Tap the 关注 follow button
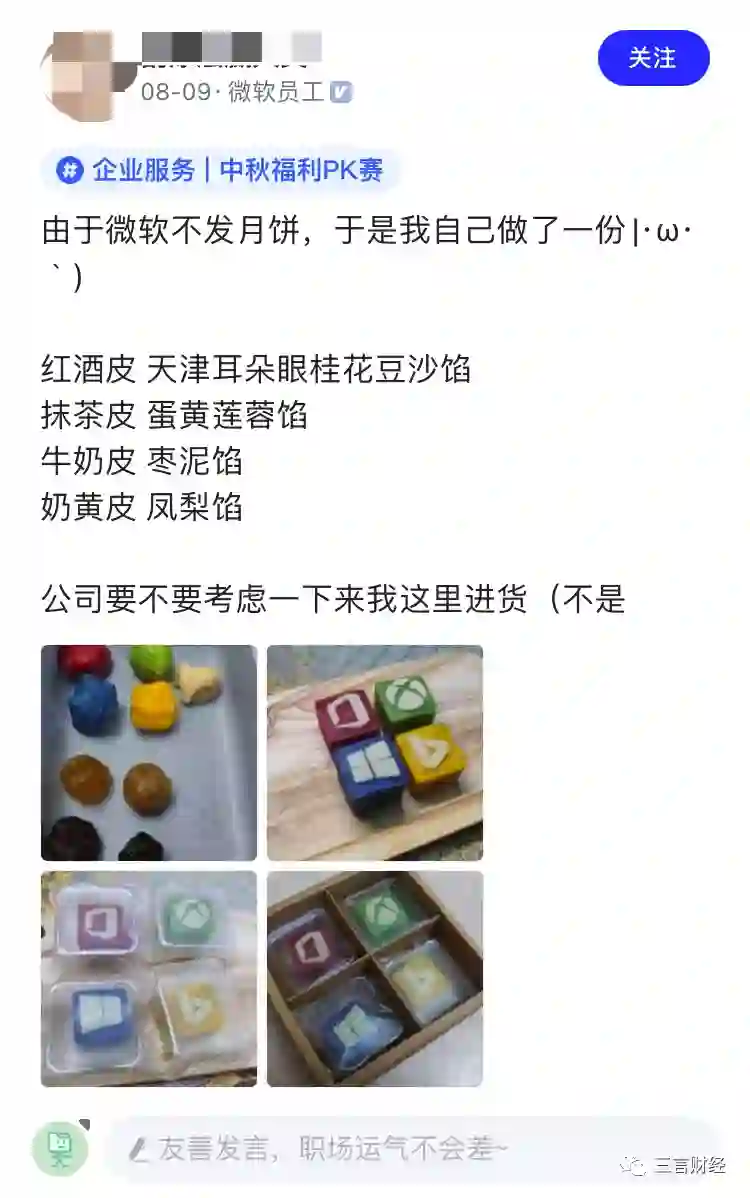 coord(653,58)
